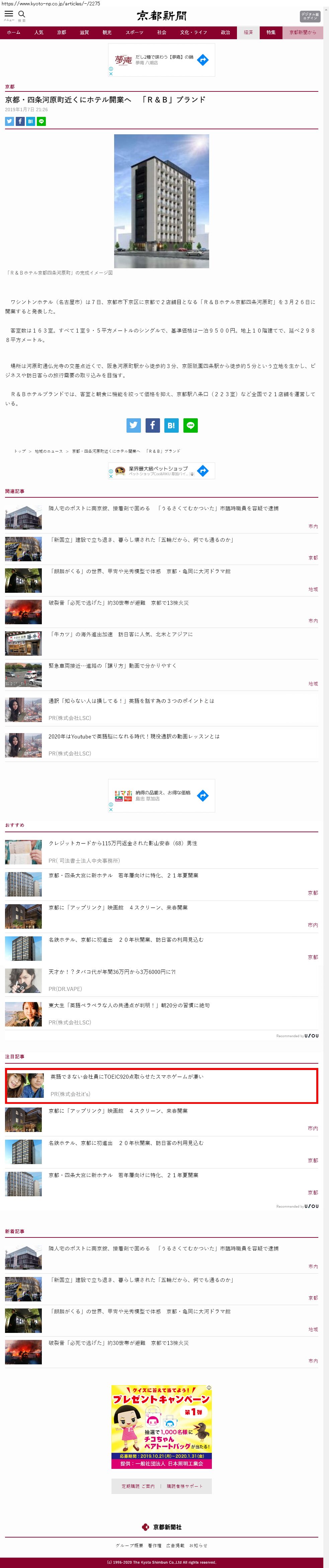Open the hamburger menu at top left

pos(8,14)
